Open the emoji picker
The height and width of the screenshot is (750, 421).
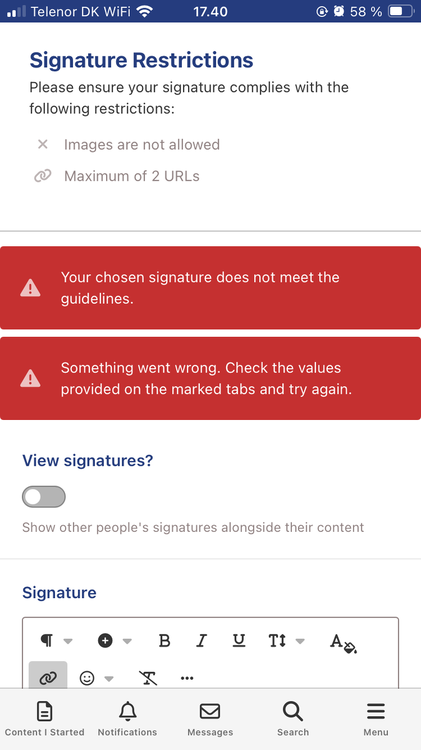(96, 678)
